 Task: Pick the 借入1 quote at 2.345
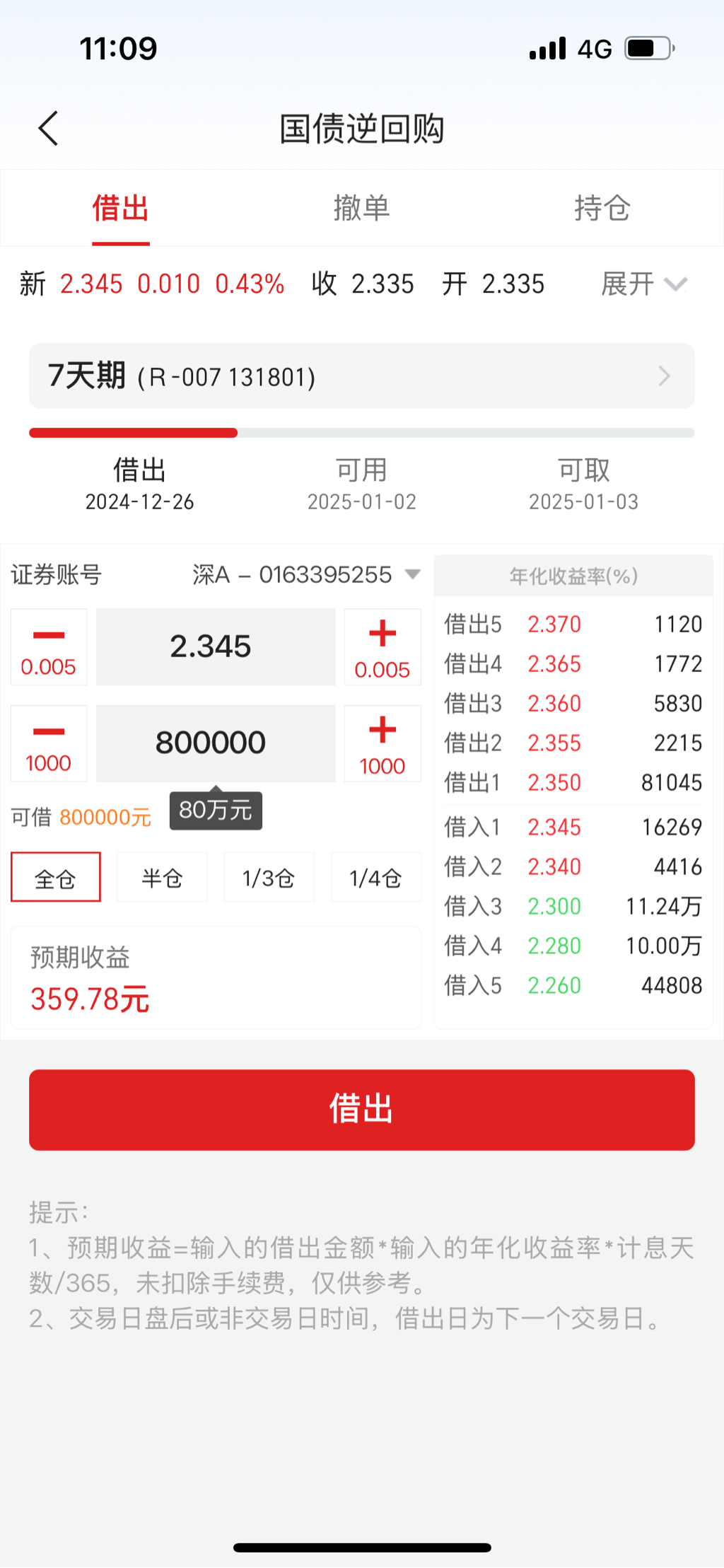(573, 827)
